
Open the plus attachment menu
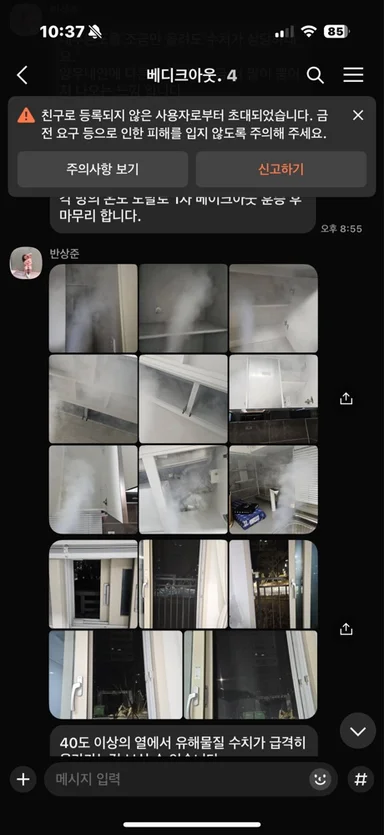tap(23, 780)
